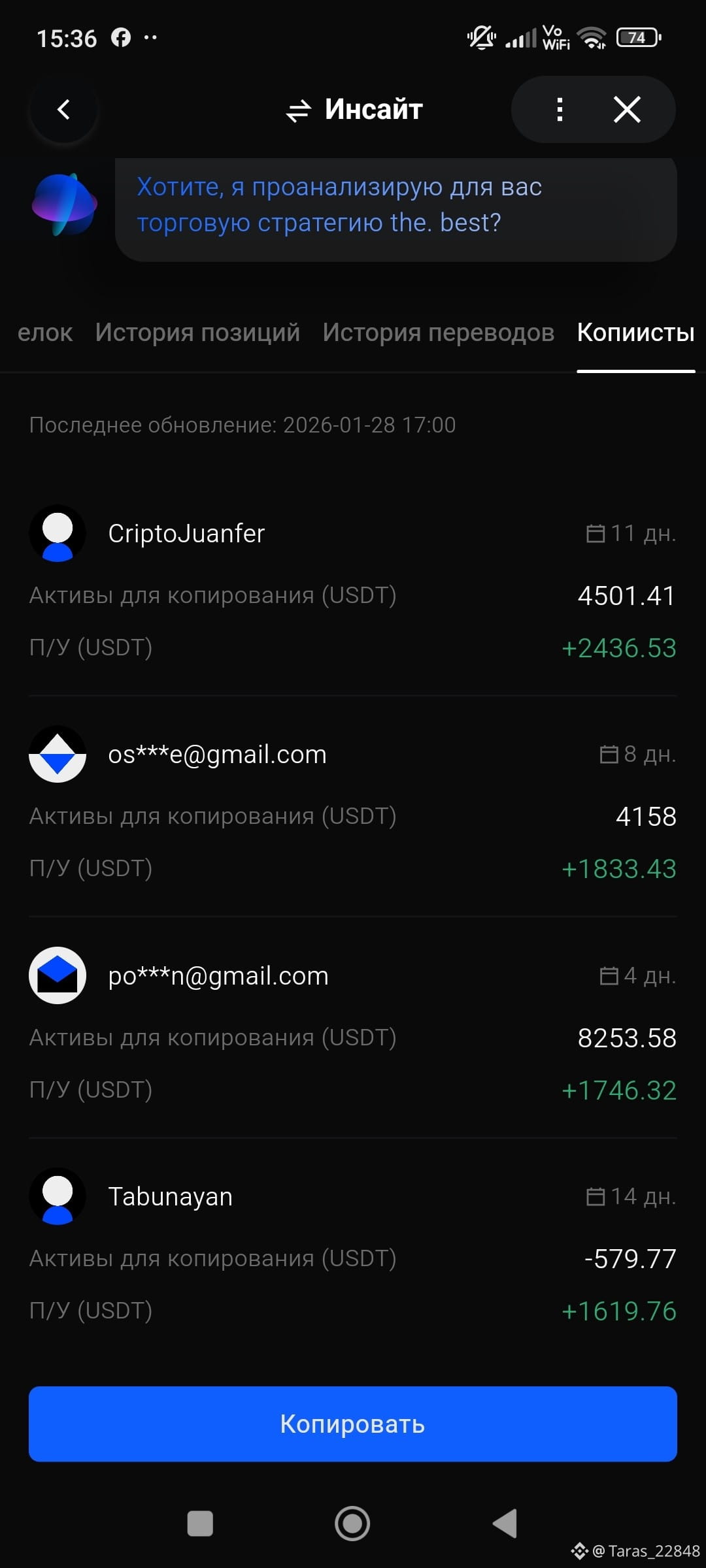Tap the blue Копировать button
706x1568 pixels.
click(x=353, y=1424)
